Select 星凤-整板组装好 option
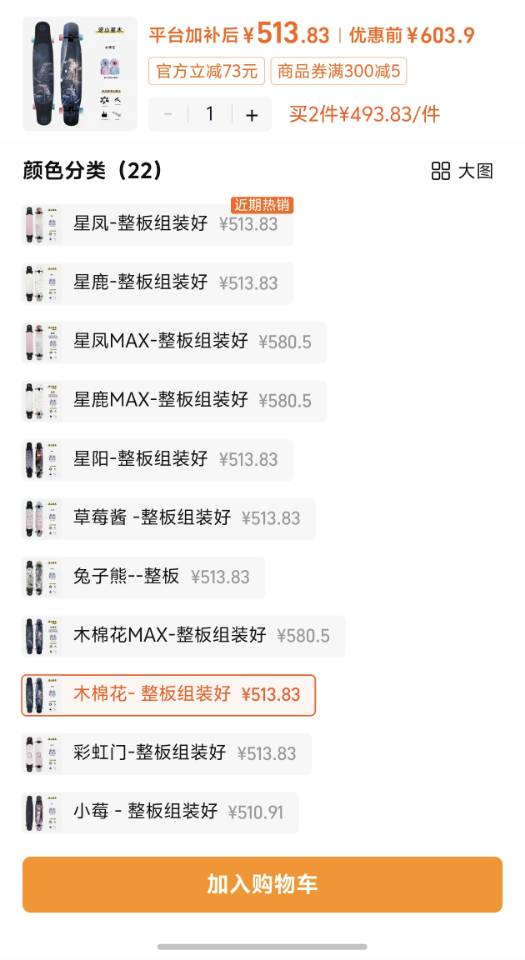 point(157,224)
